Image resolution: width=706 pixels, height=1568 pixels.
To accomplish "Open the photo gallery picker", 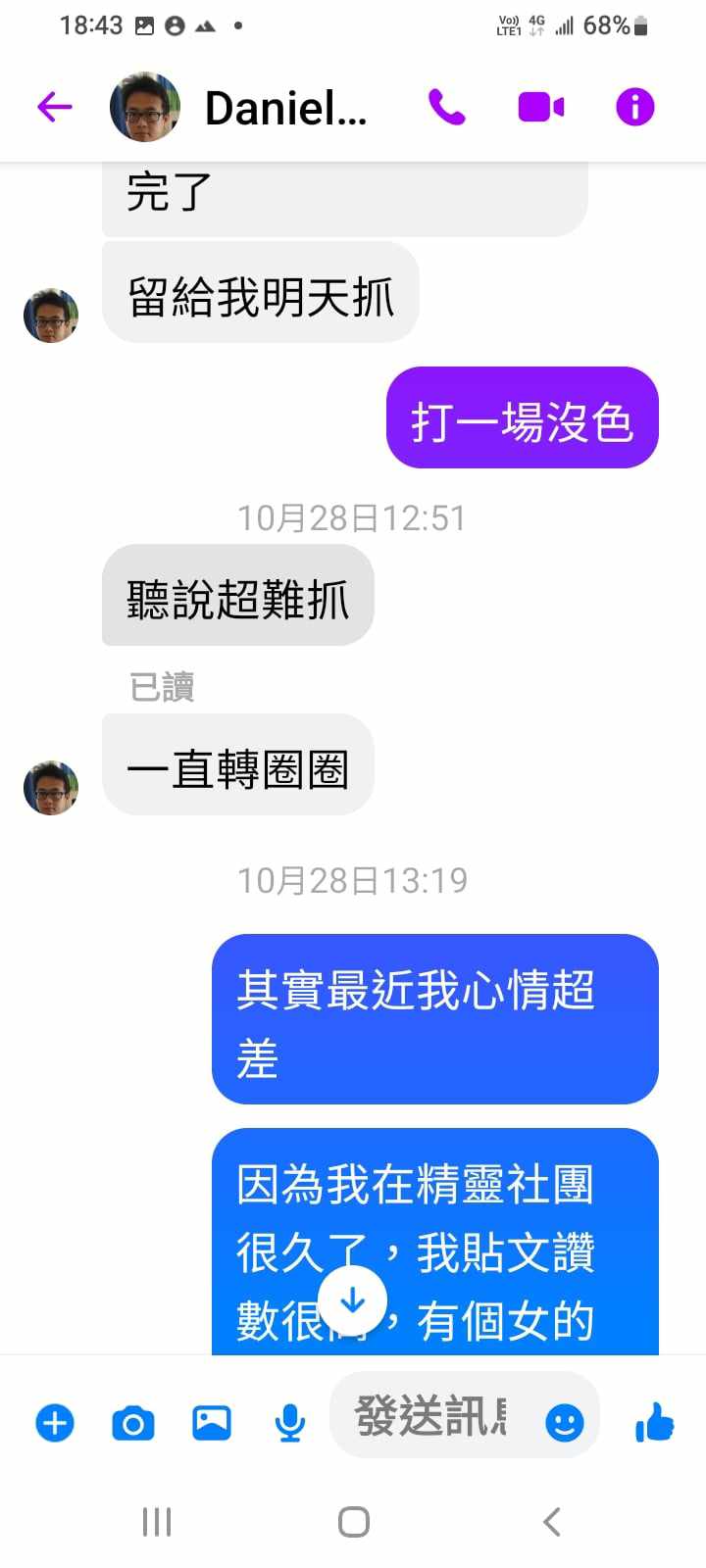I will (211, 1422).
